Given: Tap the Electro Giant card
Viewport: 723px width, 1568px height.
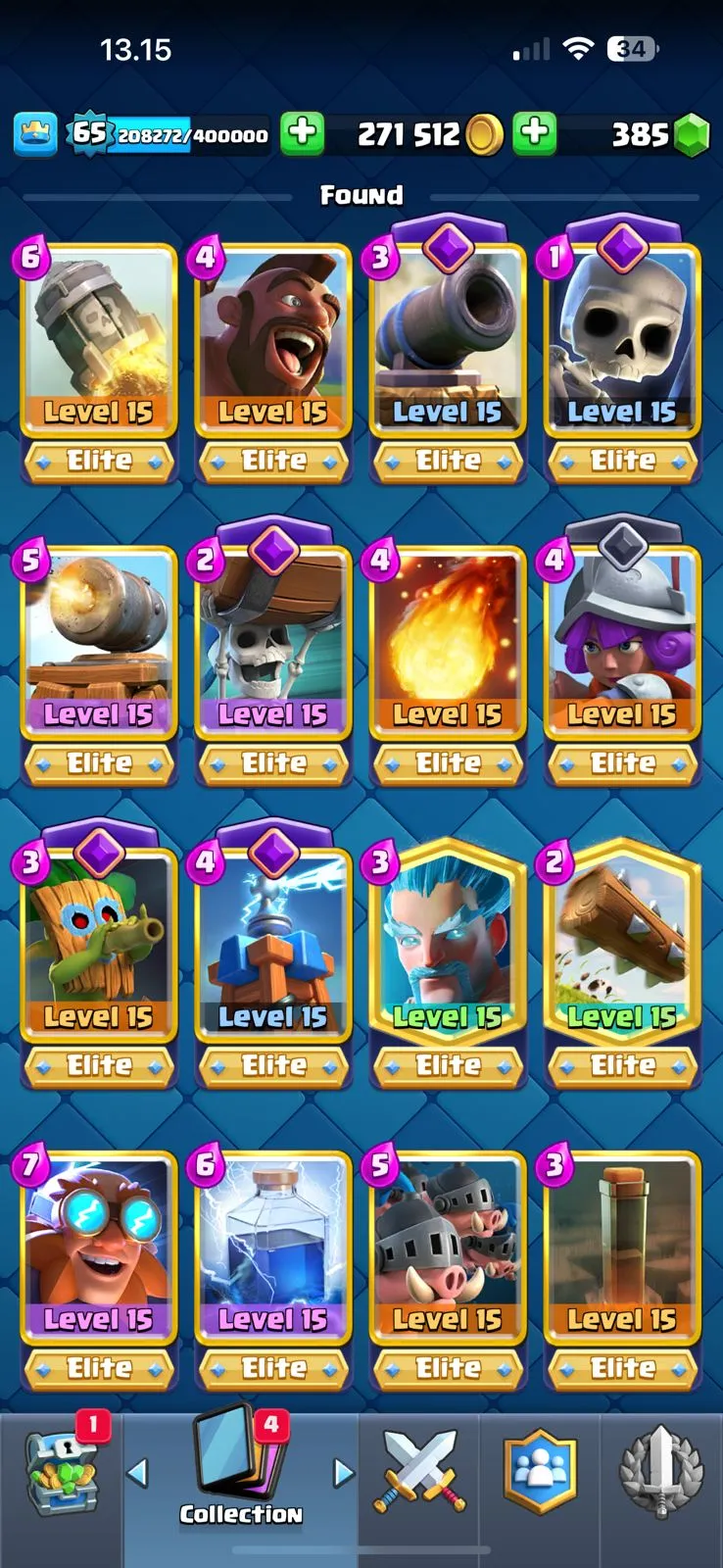Looking at the screenshot, I should (98, 1247).
